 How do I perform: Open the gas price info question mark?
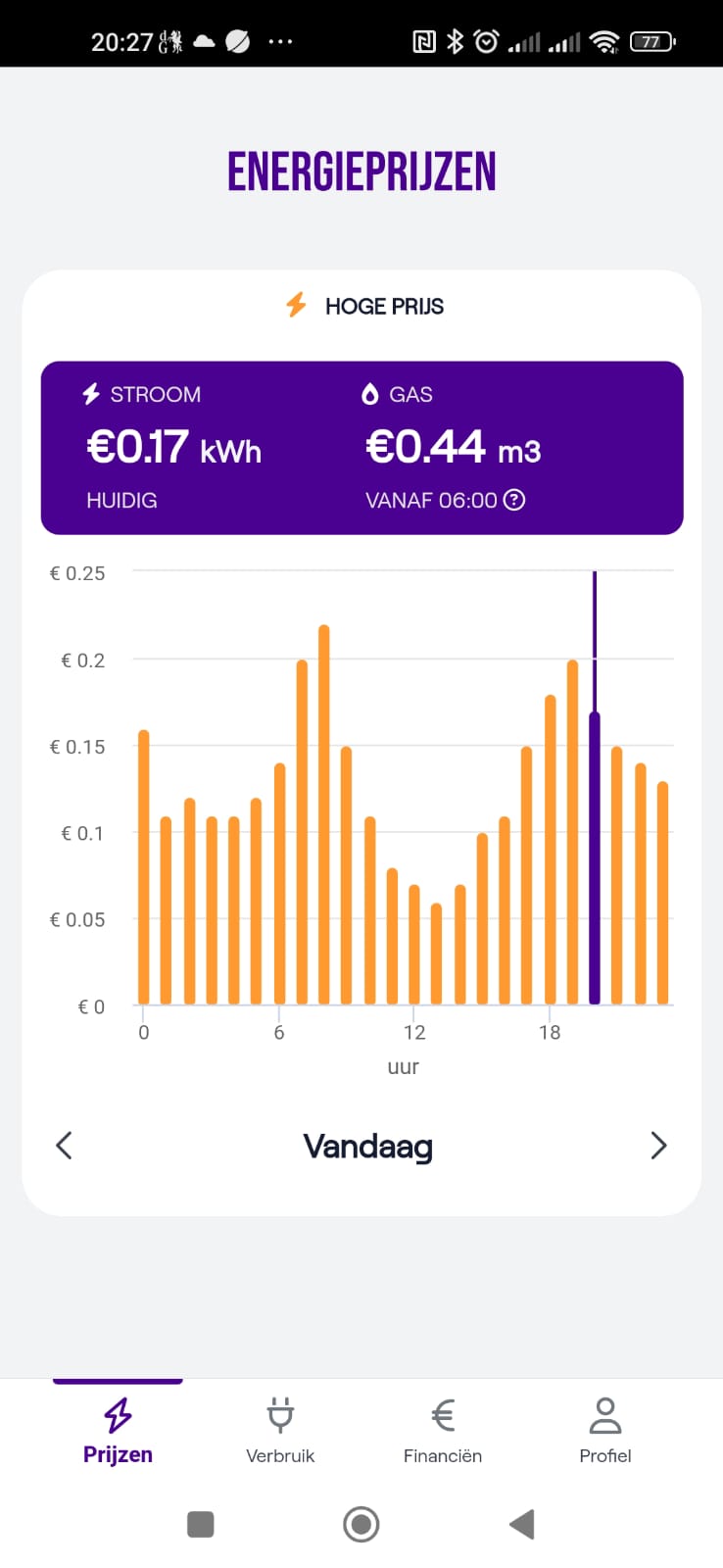click(514, 500)
